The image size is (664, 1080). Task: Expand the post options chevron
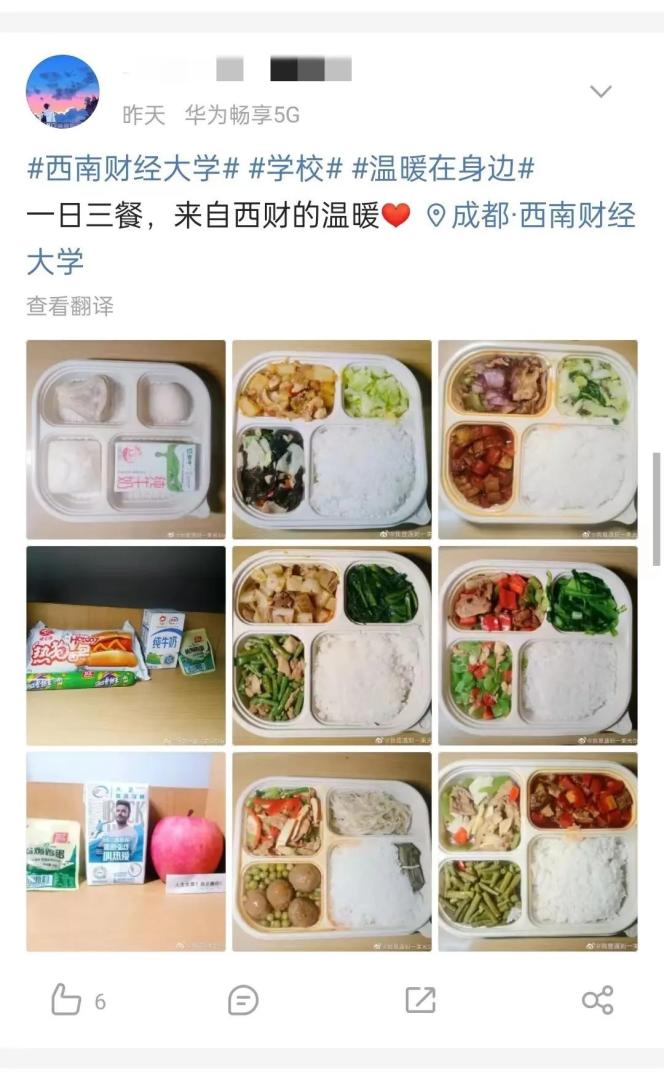(600, 92)
